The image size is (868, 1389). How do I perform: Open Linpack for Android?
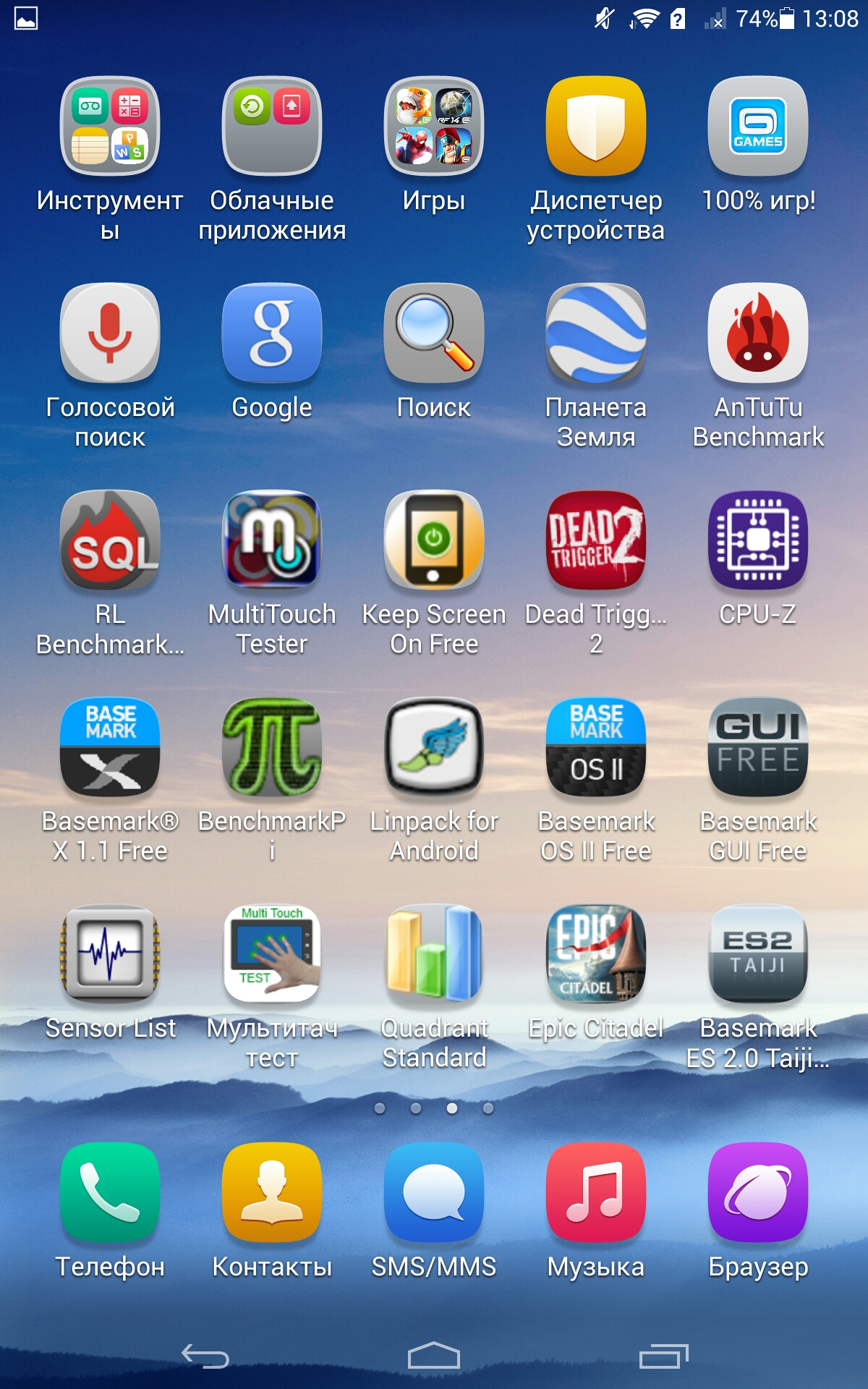point(434,748)
